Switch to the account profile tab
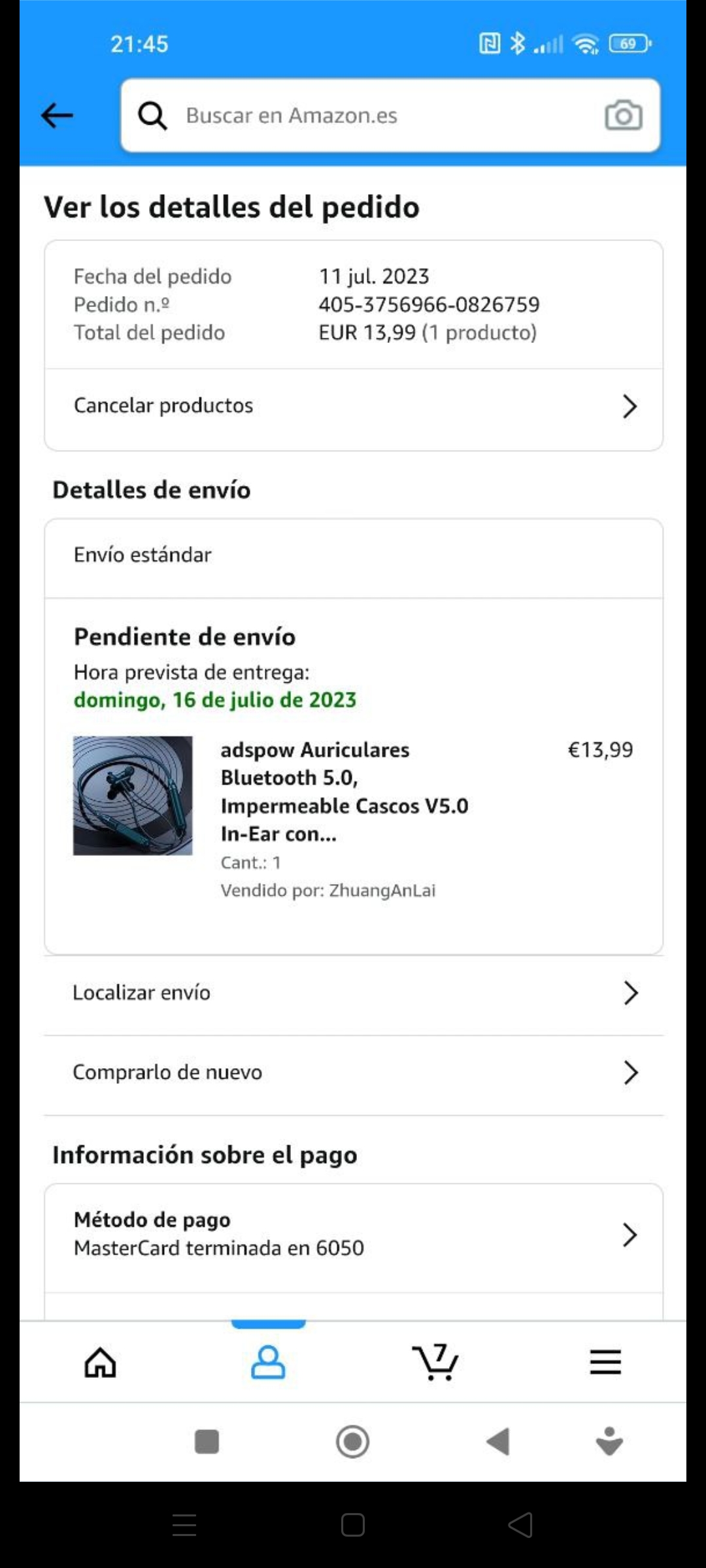The image size is (706, 1568). 268,1362
